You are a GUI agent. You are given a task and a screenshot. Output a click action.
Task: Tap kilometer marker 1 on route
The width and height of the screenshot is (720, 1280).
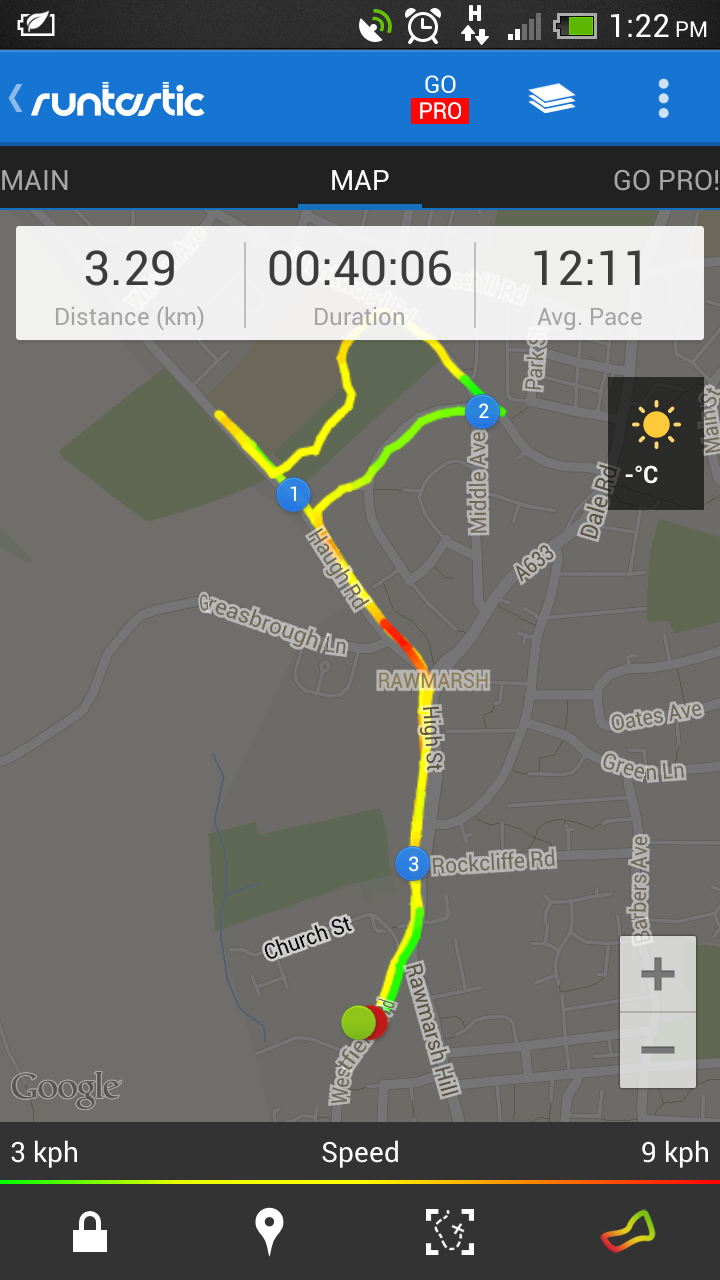(294, 494)
